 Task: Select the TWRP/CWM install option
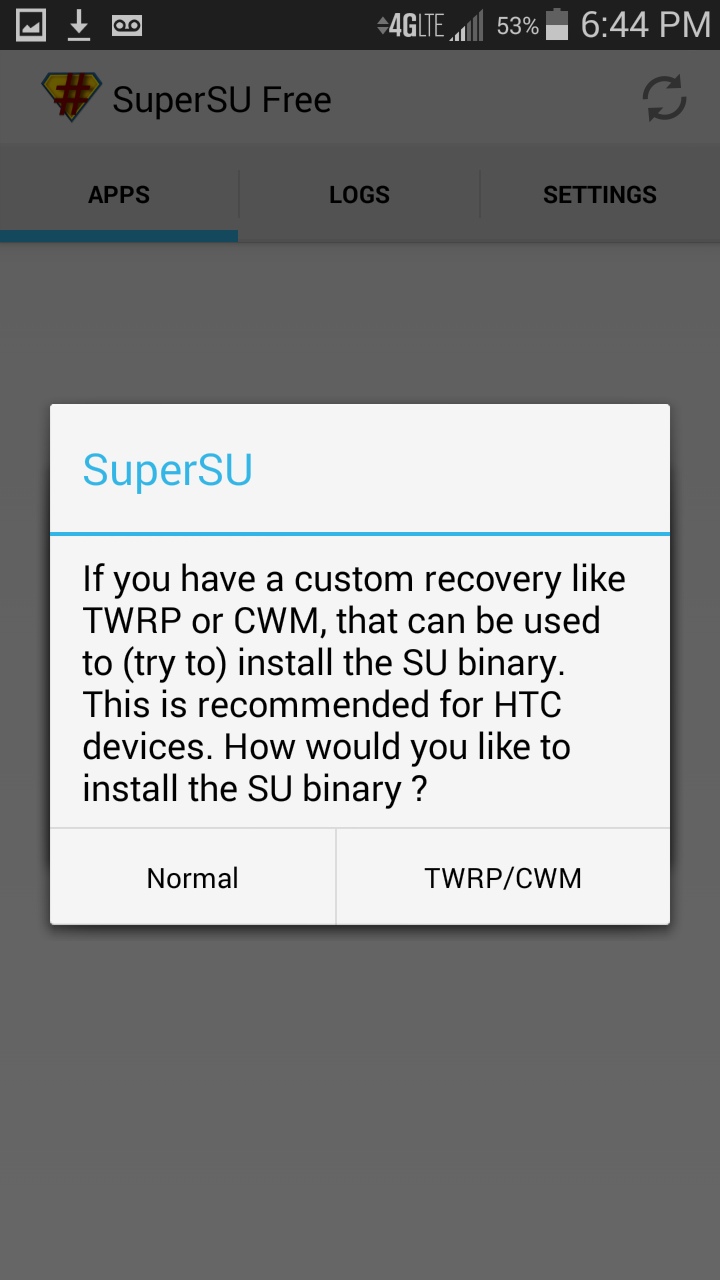point(503,878)
